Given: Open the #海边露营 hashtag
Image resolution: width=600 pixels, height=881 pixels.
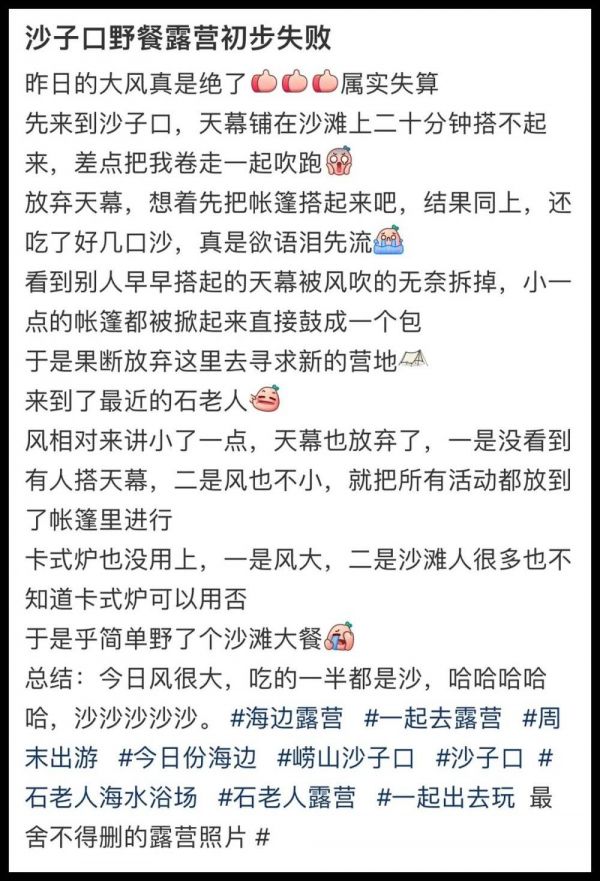Looking at the screenshot, I should (x=287, y=718).
